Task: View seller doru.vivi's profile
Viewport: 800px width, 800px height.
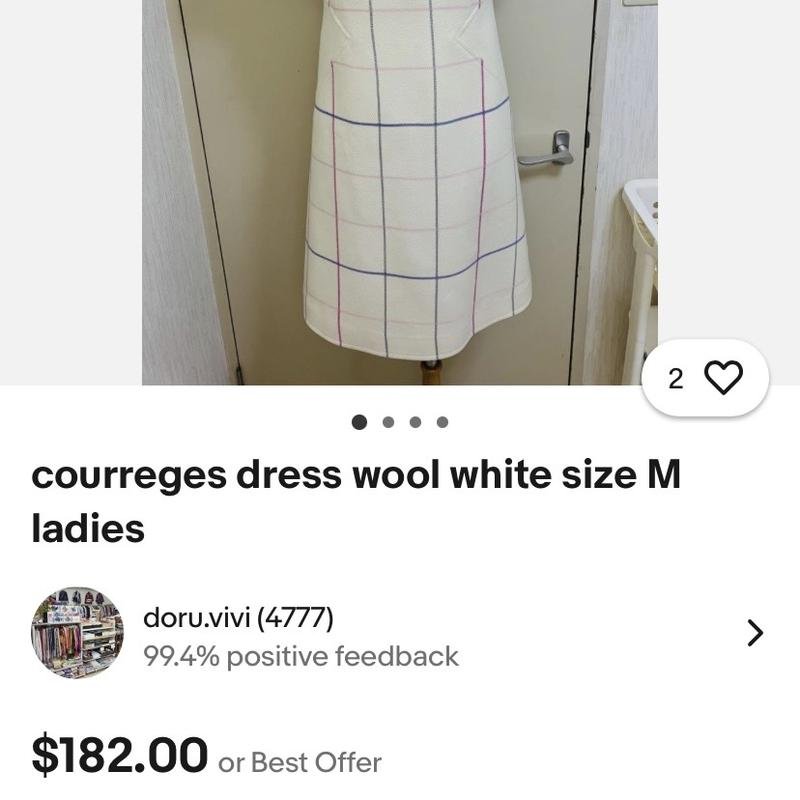Action: [x=238, y=618]
